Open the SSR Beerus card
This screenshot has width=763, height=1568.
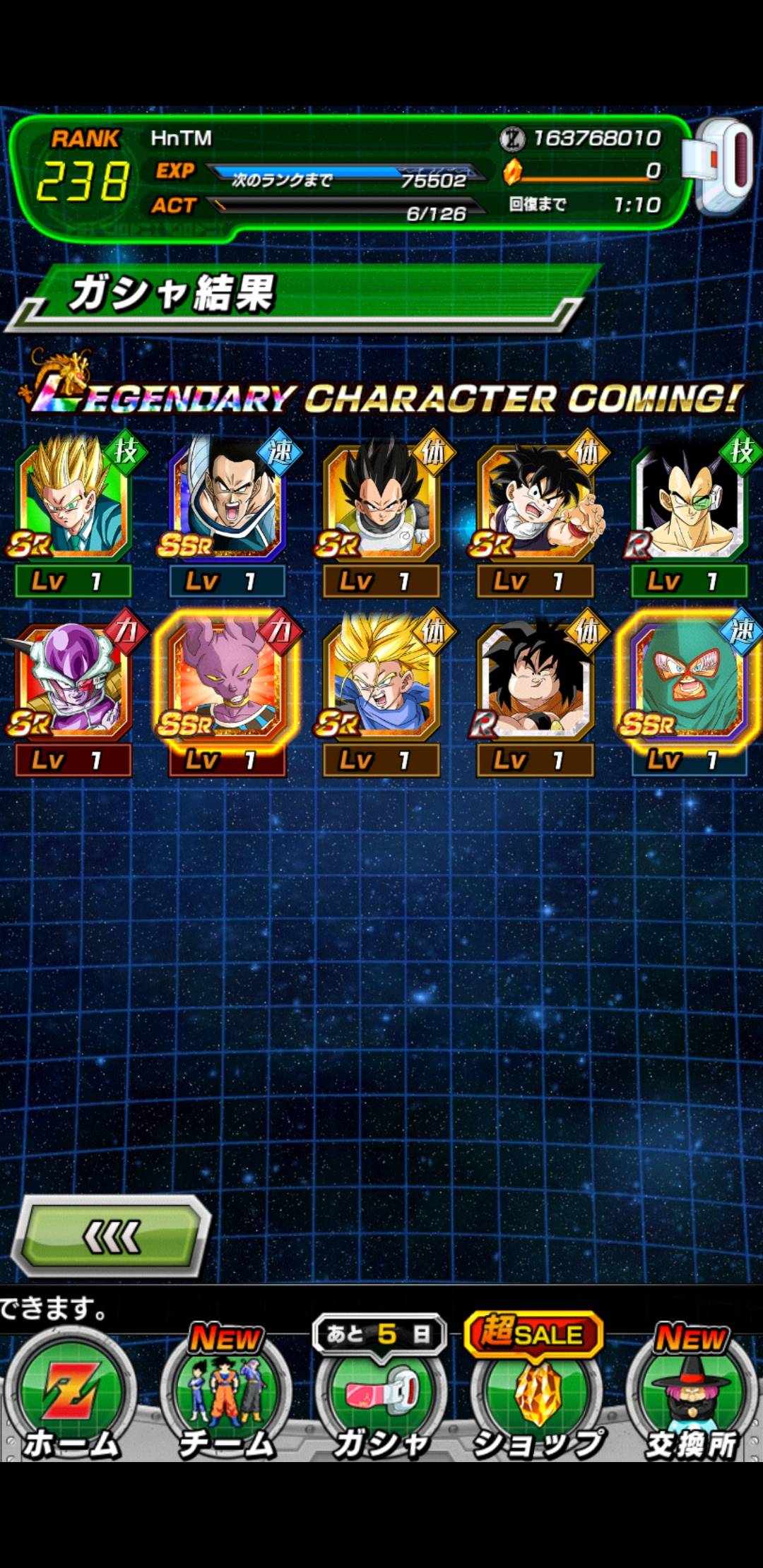tap(227, 678)
